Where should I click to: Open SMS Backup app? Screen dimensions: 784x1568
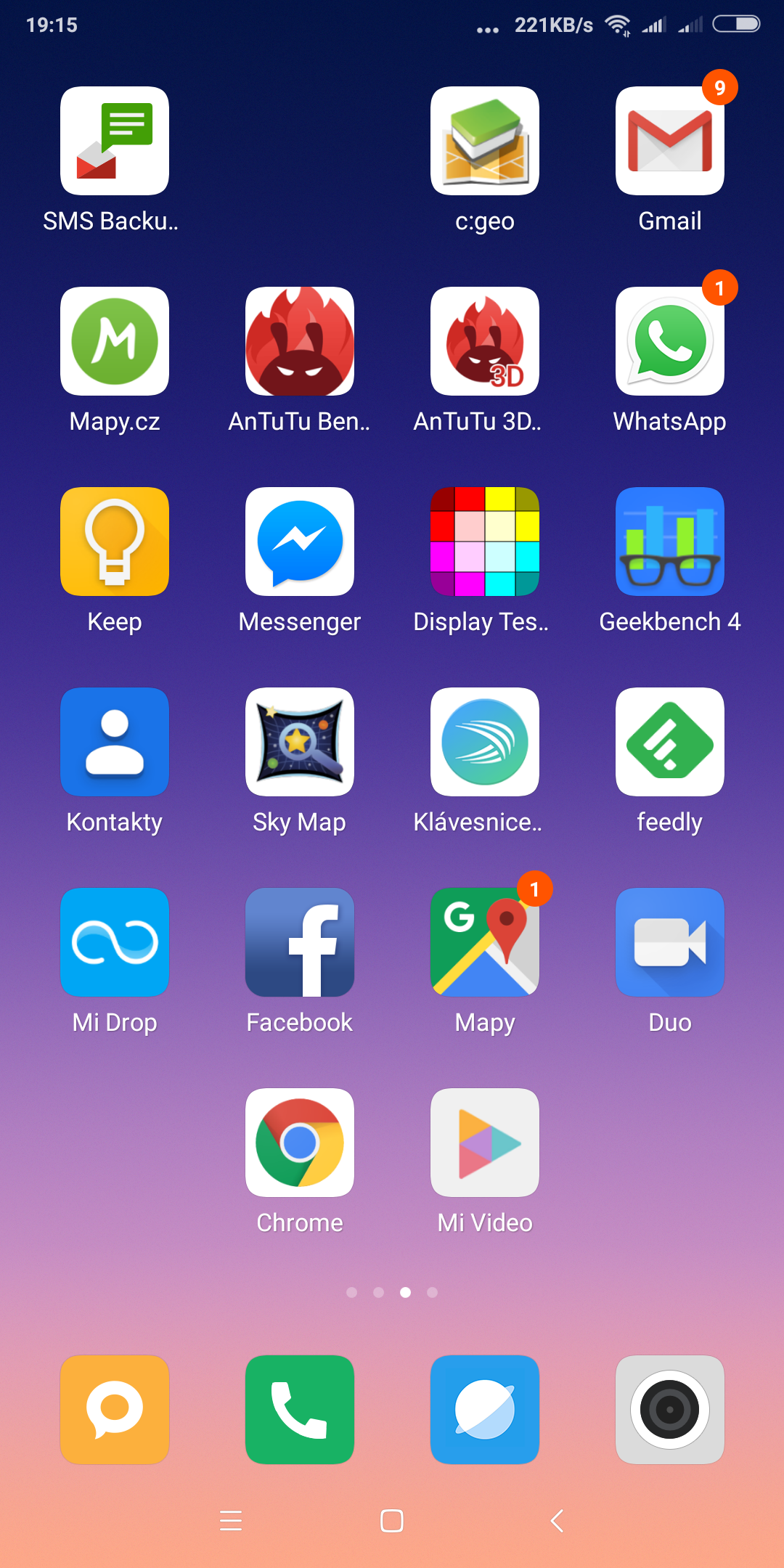click(115, 141)
